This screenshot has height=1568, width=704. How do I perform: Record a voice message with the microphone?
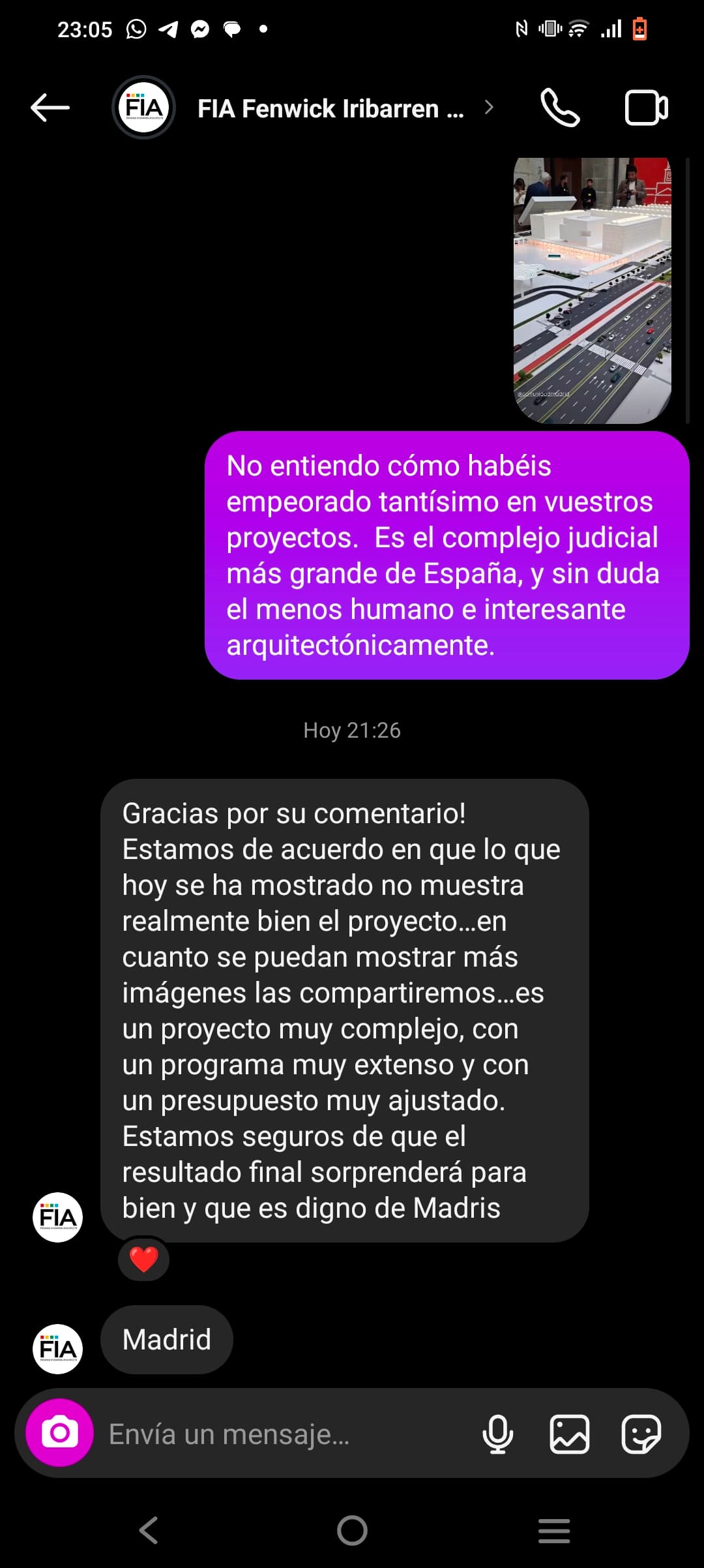pos(497,1434)
